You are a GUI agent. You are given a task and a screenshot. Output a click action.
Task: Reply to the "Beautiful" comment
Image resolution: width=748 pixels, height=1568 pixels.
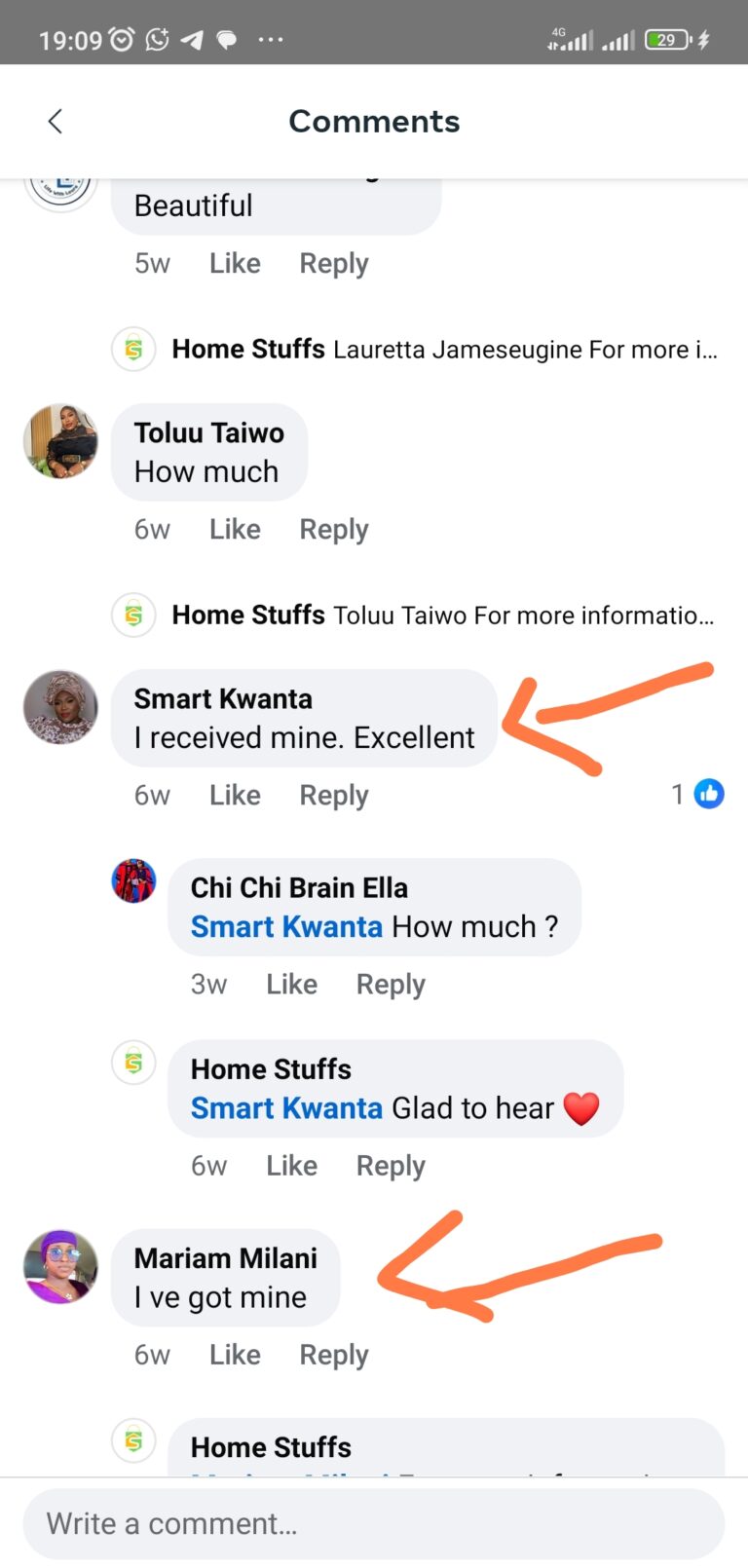(x=333, y=264)
